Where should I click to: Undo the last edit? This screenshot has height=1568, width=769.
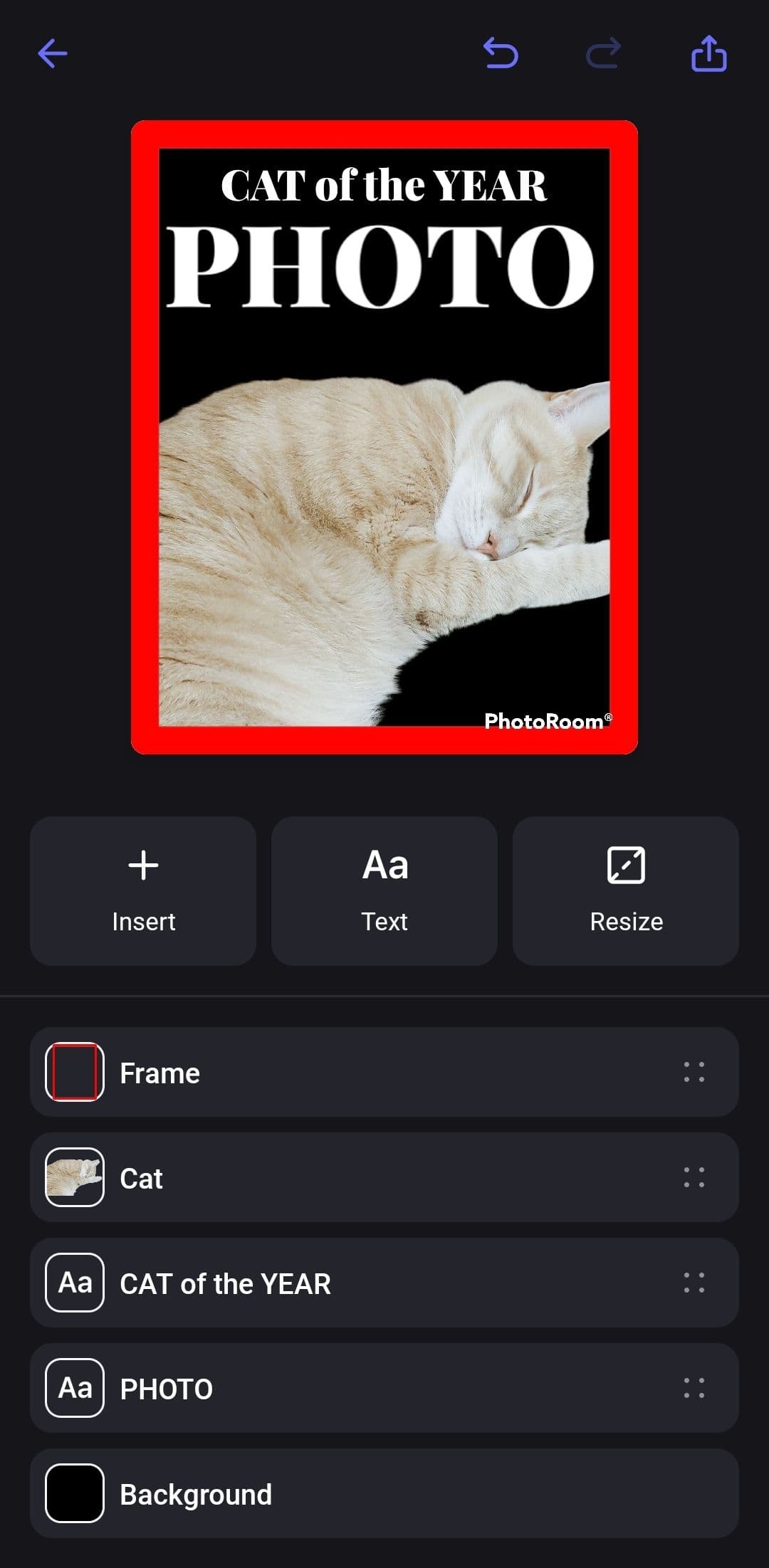click(x=500, y=54)
